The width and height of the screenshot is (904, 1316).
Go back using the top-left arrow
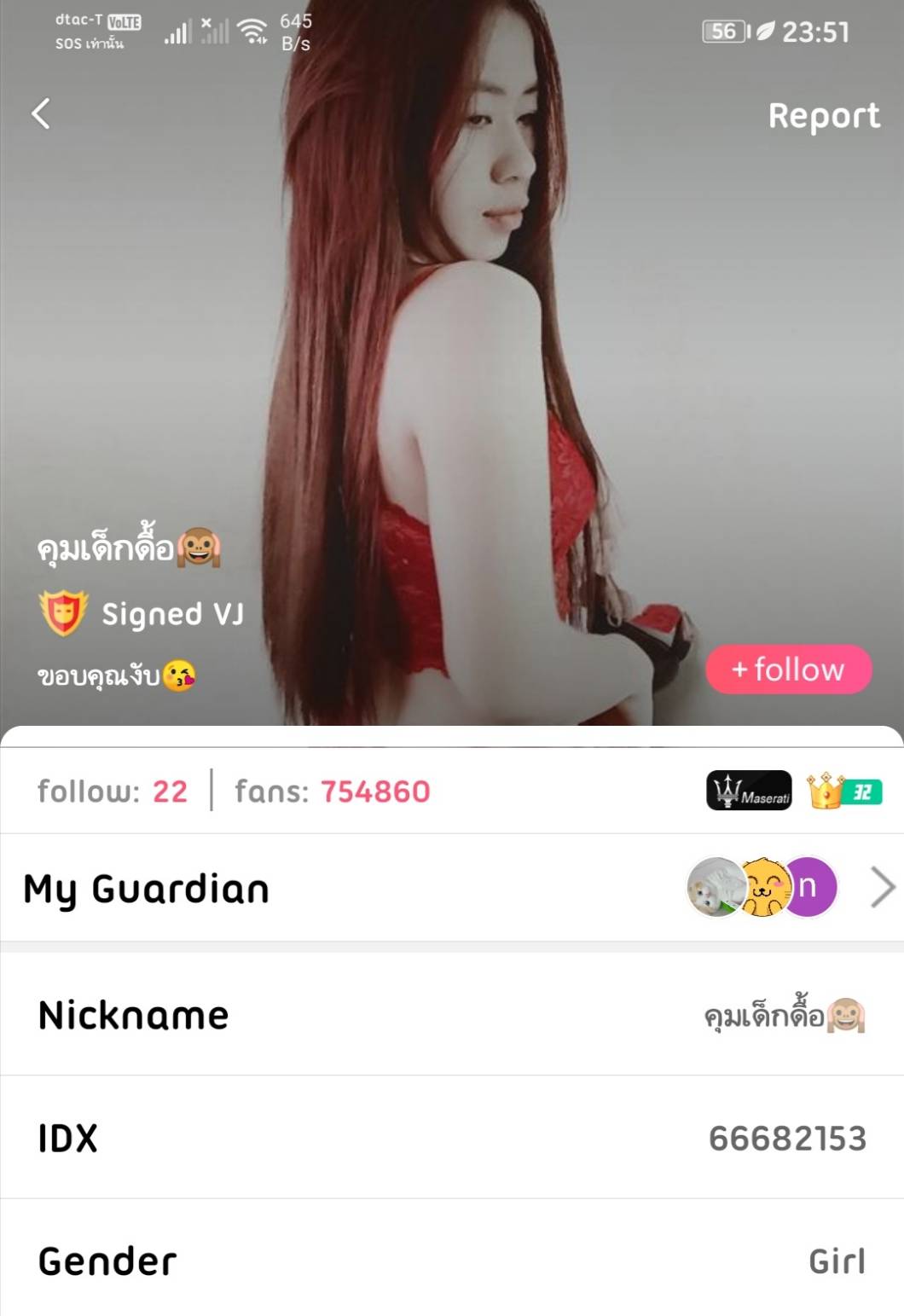click(41, 113)
